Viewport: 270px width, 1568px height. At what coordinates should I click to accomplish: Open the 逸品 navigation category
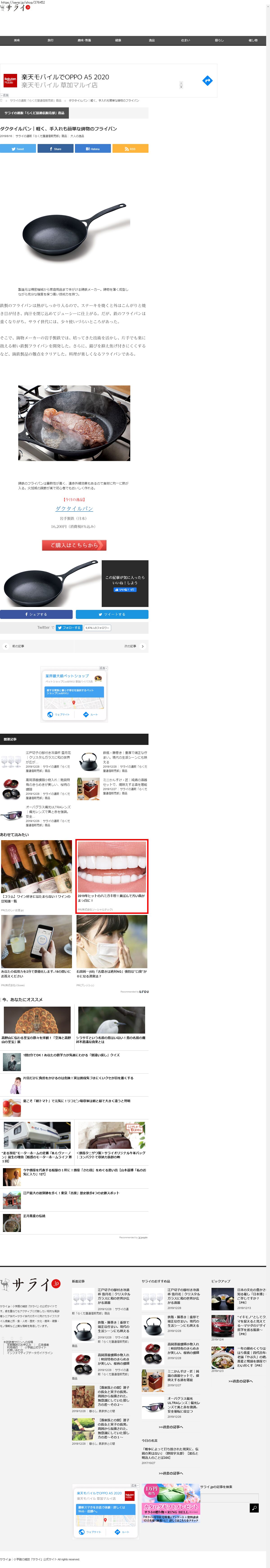coord(152,40)
